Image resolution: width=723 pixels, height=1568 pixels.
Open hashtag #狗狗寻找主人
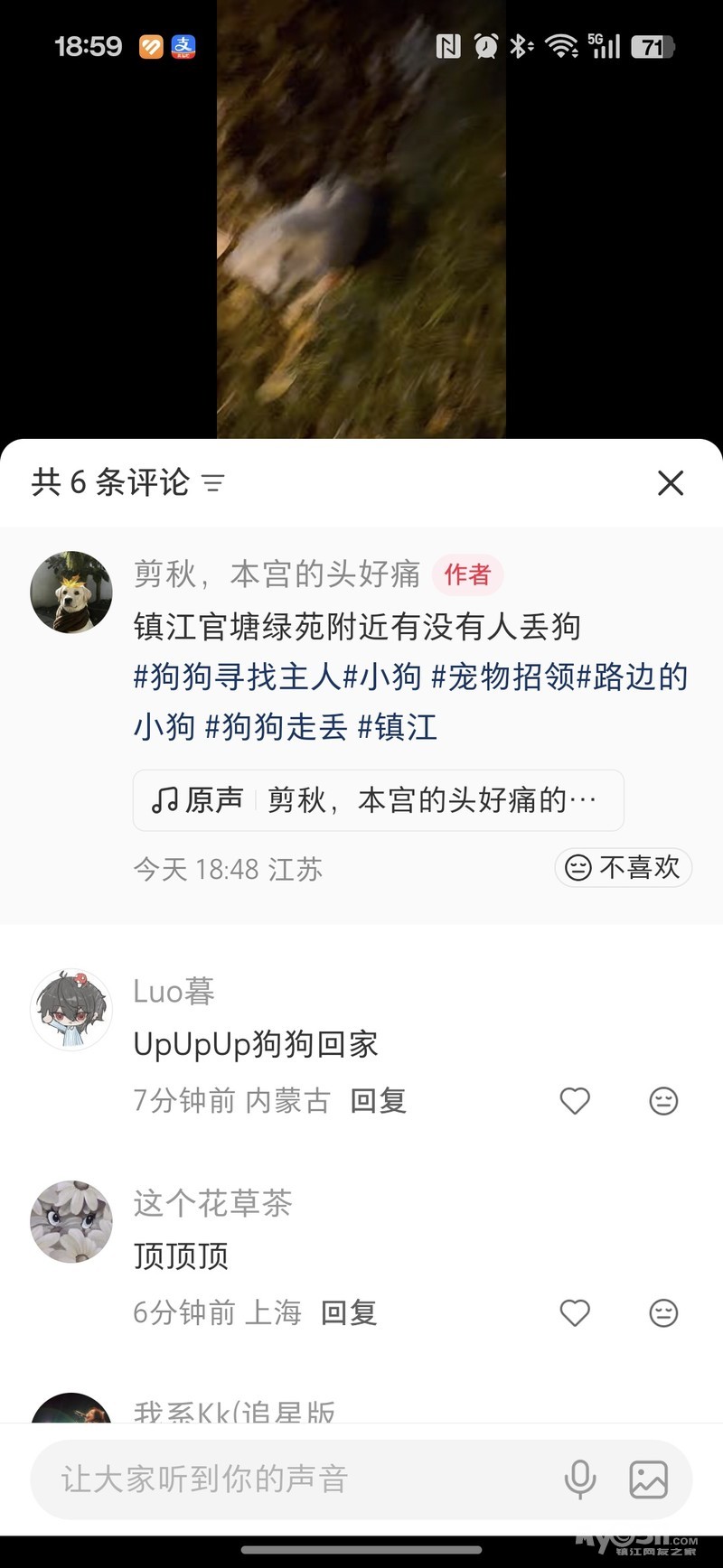click(x=237, y=677)
